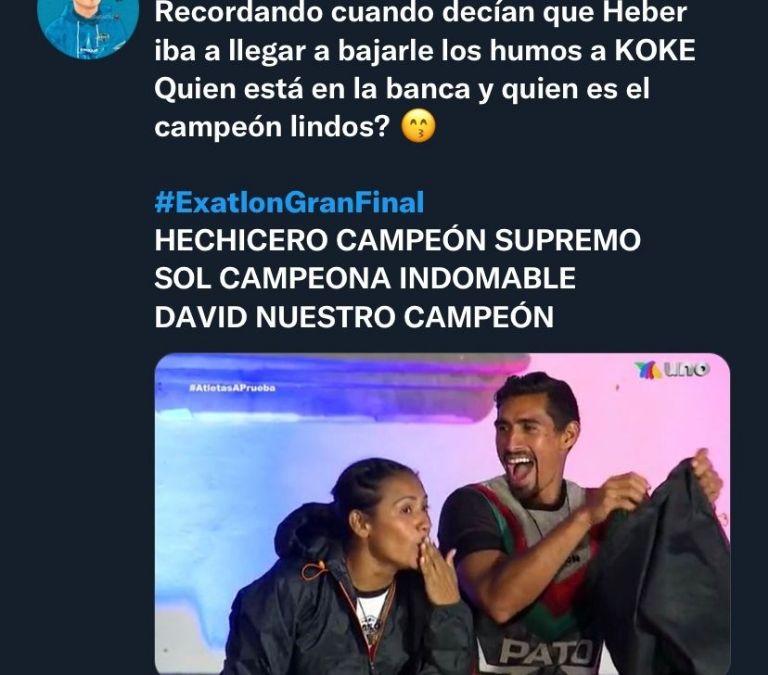The image size is (768, 675).
Task: Open the tweet's attached photo
Action: tap(442, 513)
